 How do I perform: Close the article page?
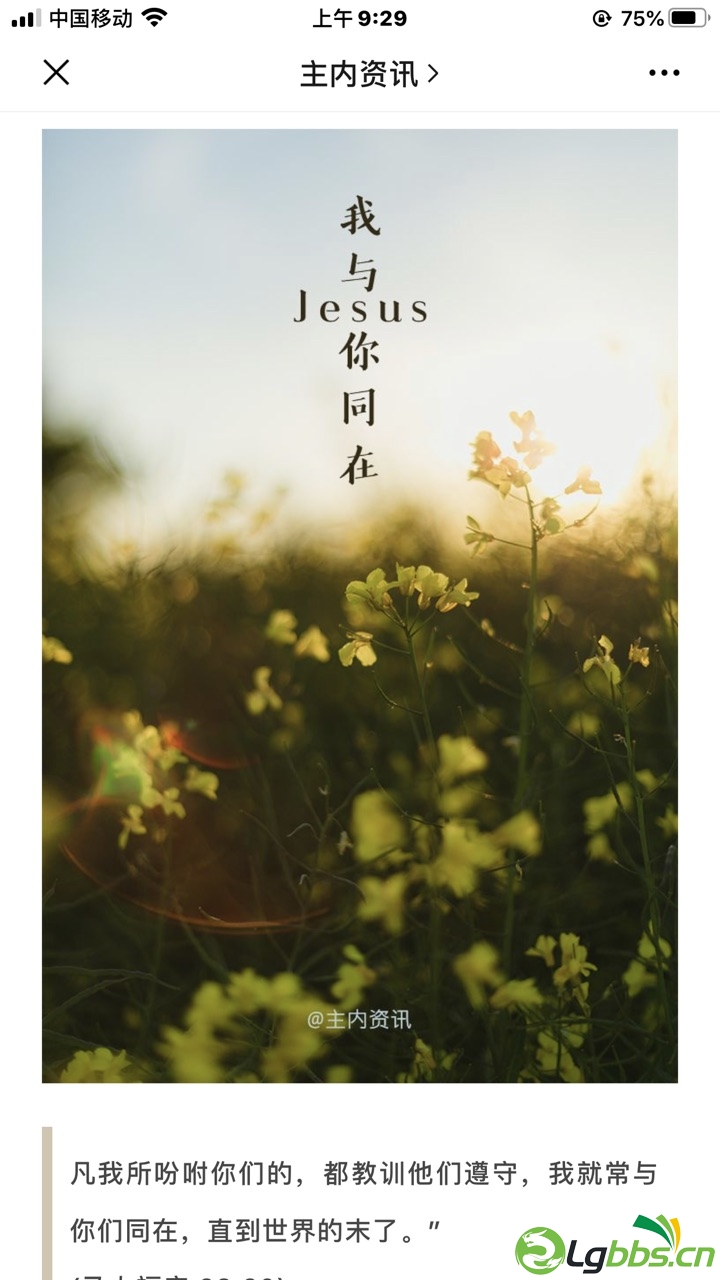click(x=56, y=73)
